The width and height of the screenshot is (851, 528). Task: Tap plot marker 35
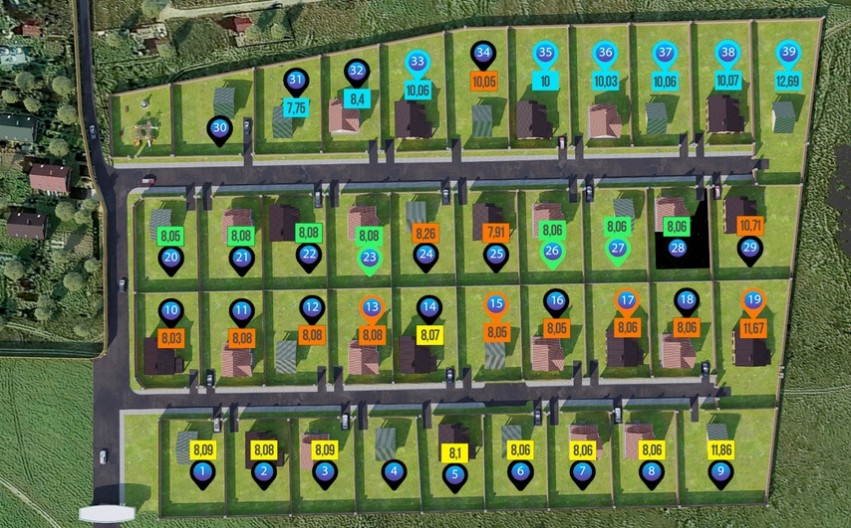(x=545, y=53)
